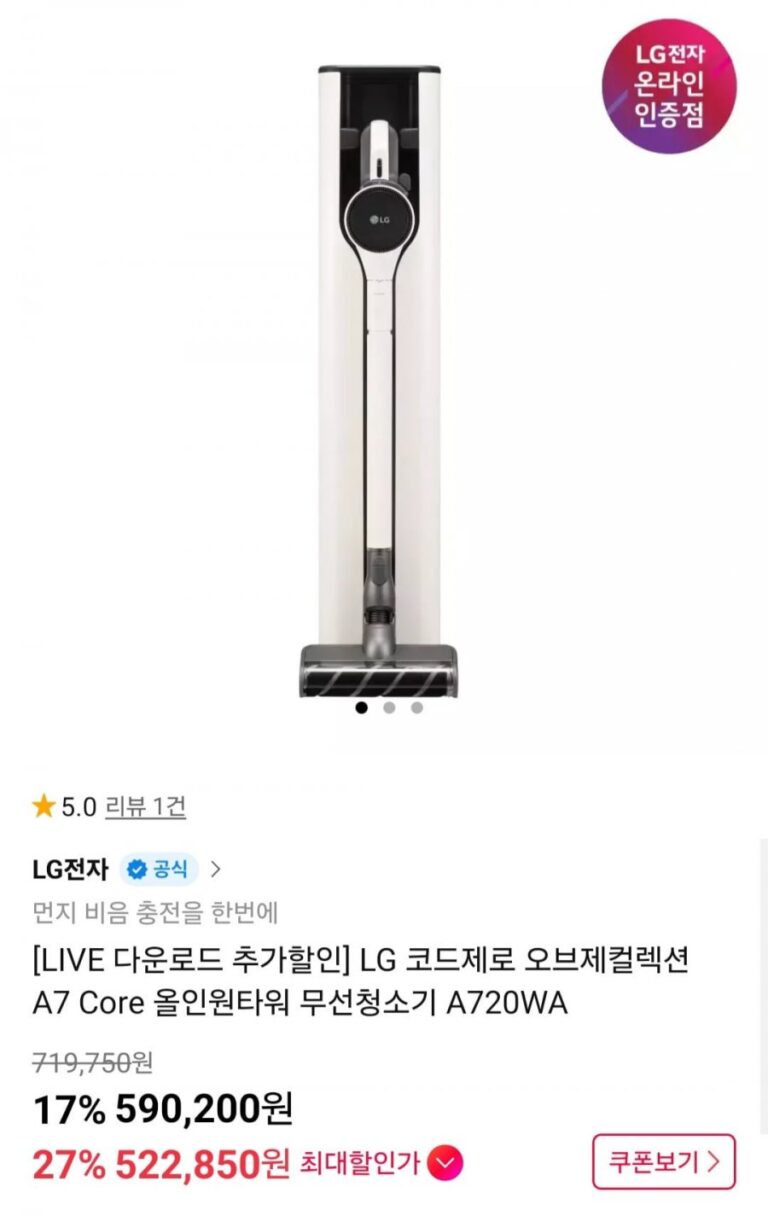The width and height of the screenshot is (768, 1216).
Task: Tap the 쿠폰보기 coupon button
Action: click(x=663, y=1162)
